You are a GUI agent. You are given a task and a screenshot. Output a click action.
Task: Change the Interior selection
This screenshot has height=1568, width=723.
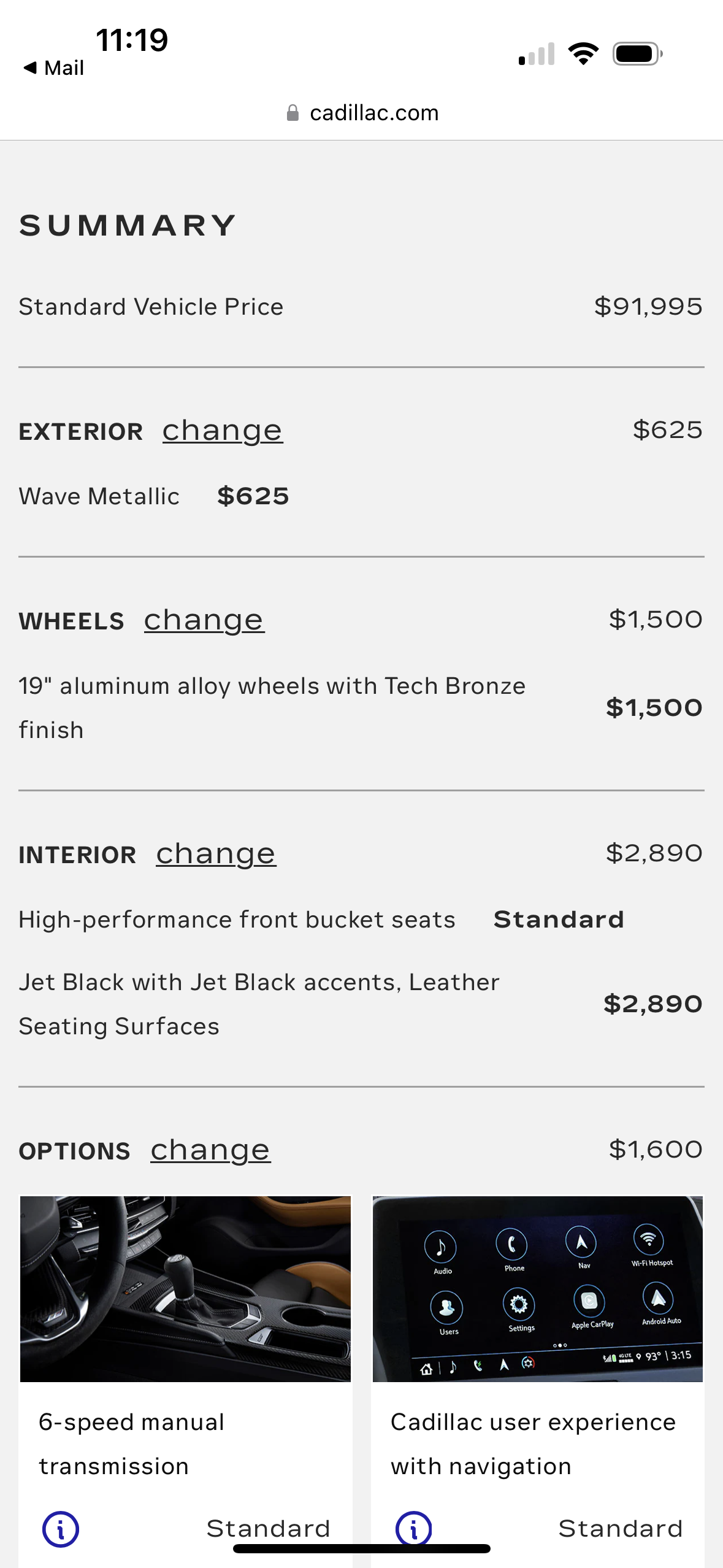[x=216, y=854]
